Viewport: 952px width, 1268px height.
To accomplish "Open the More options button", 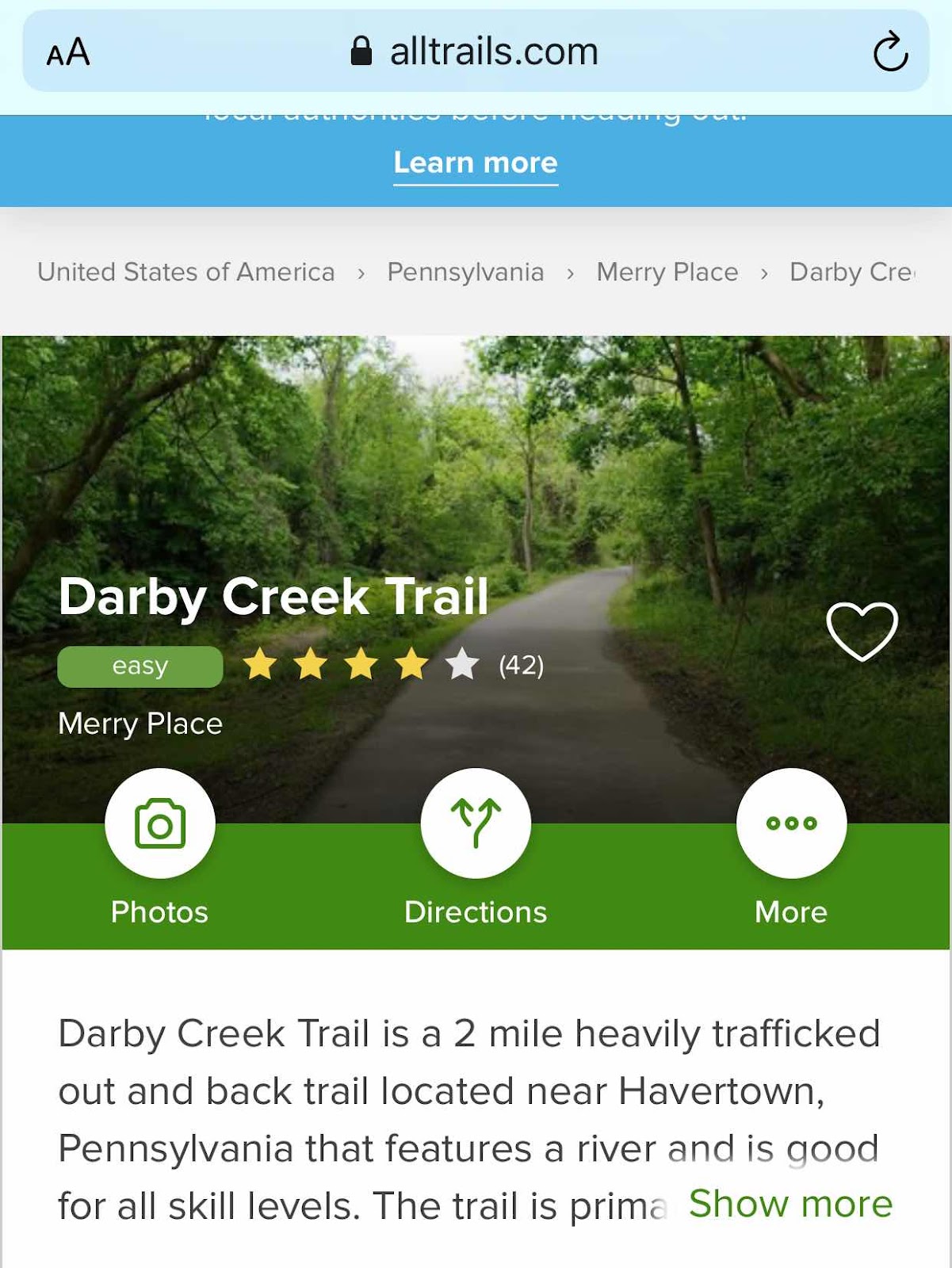I will (791, 824).
